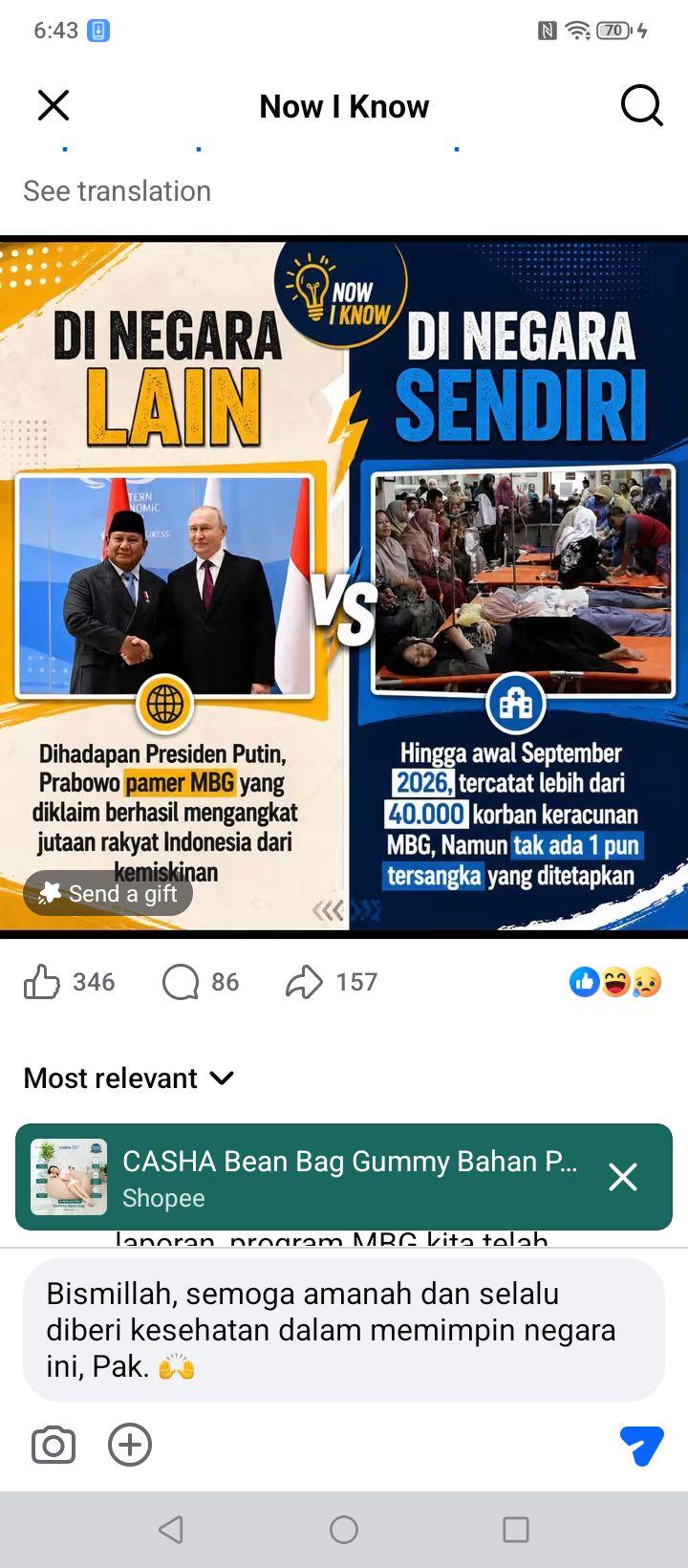Screen dimensions: 688x1568
Task: Send a gift on this post
Action: [x=108, y=893]
